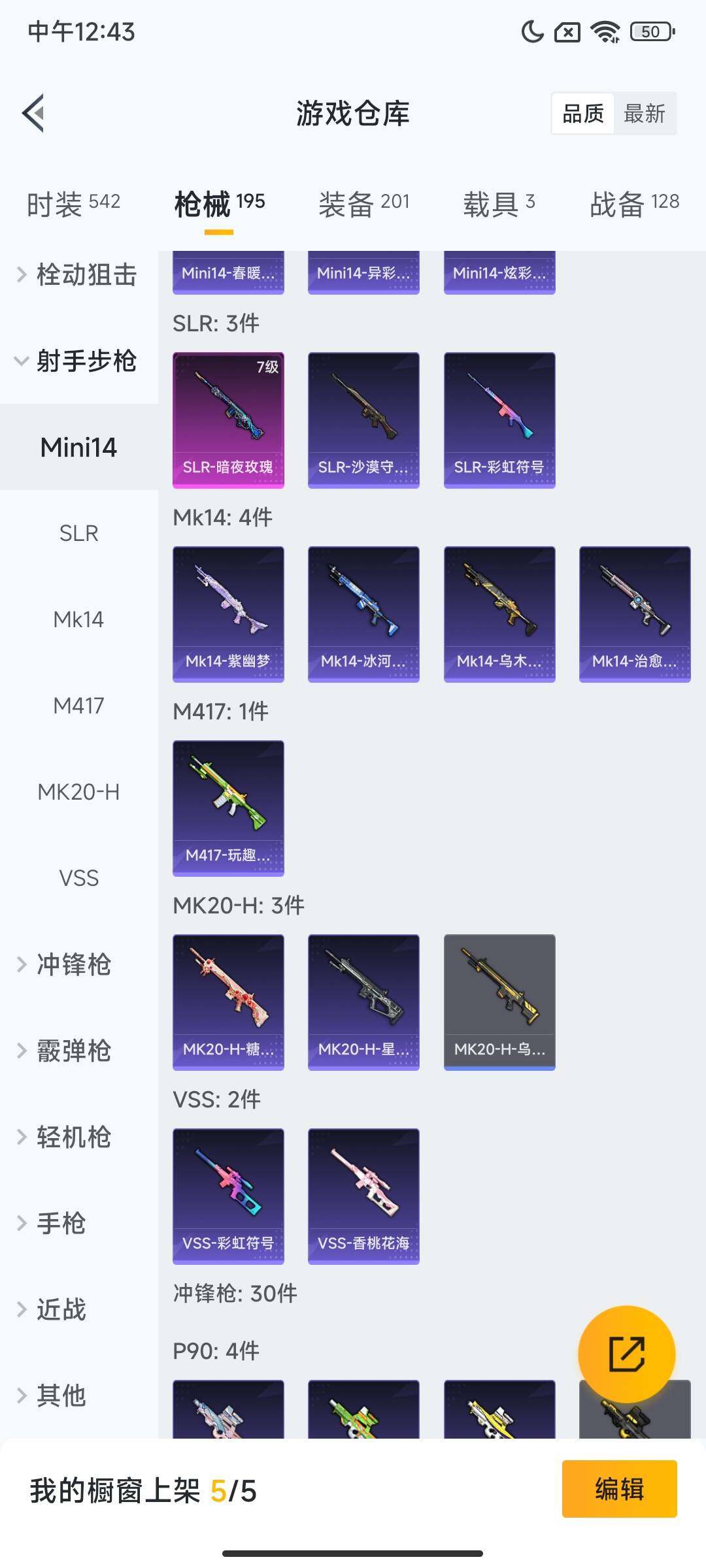Image resolution: width=706 pixels, height=1568 pixels.
Task: Jump to VSS in the sidebar
Action: coord(78,878)
